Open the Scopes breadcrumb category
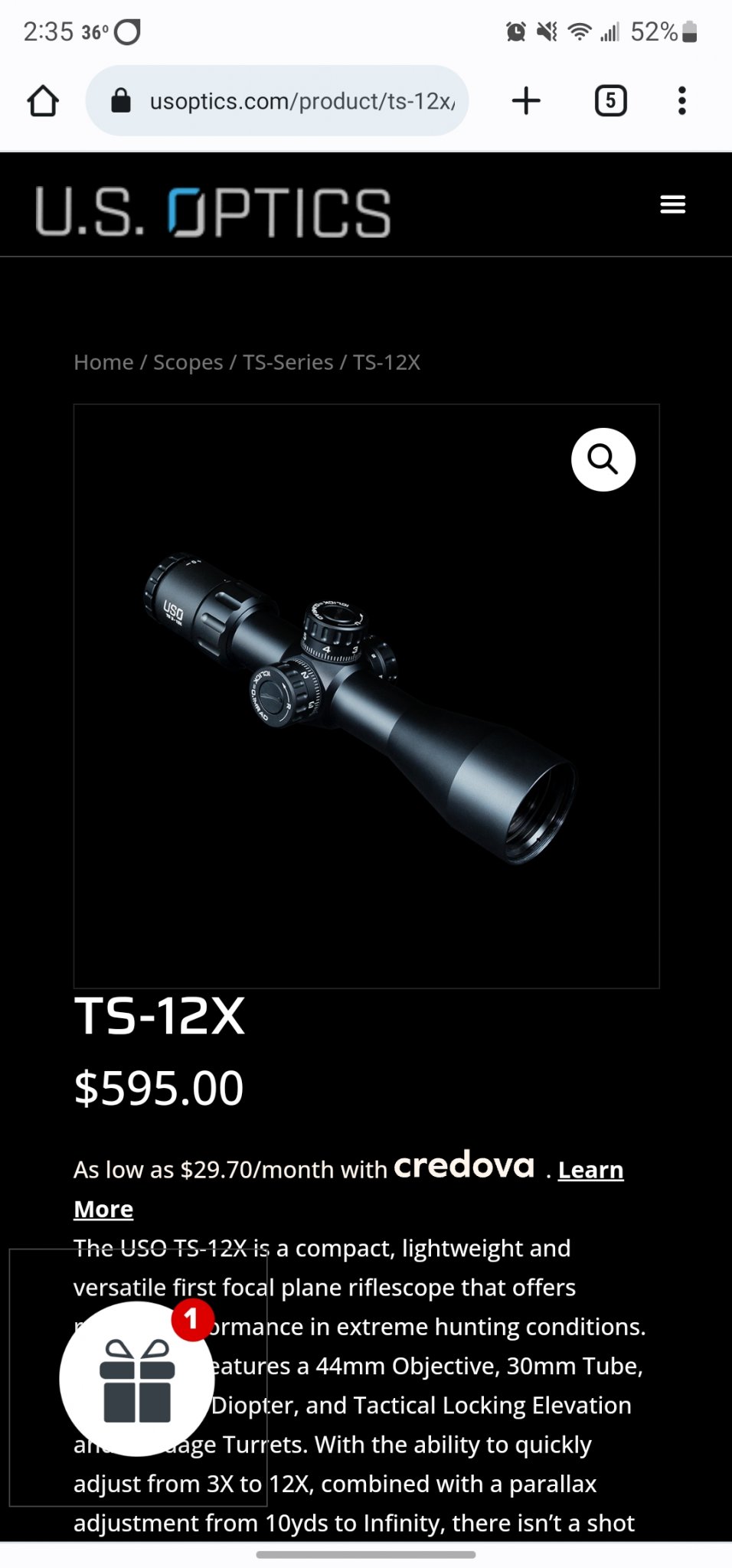The height and width of the screenshot is (1568, 732). tap(188, 362)
